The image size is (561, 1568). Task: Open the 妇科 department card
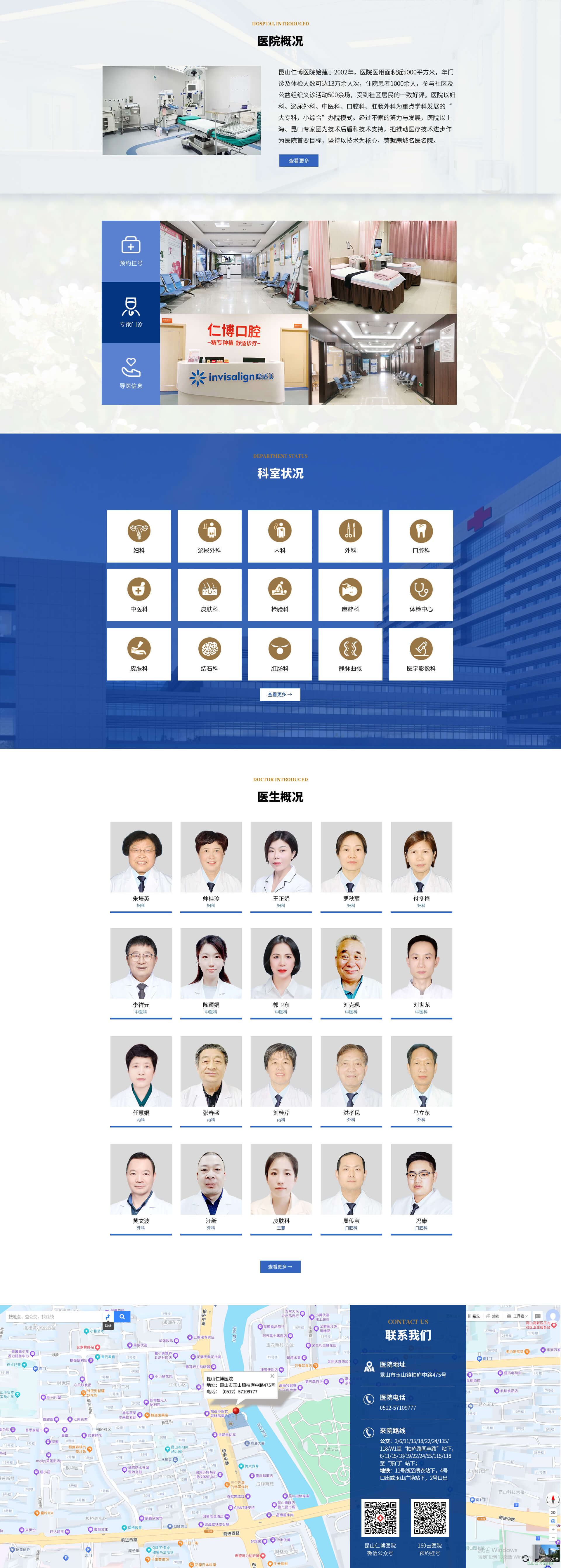pos(139,536)
